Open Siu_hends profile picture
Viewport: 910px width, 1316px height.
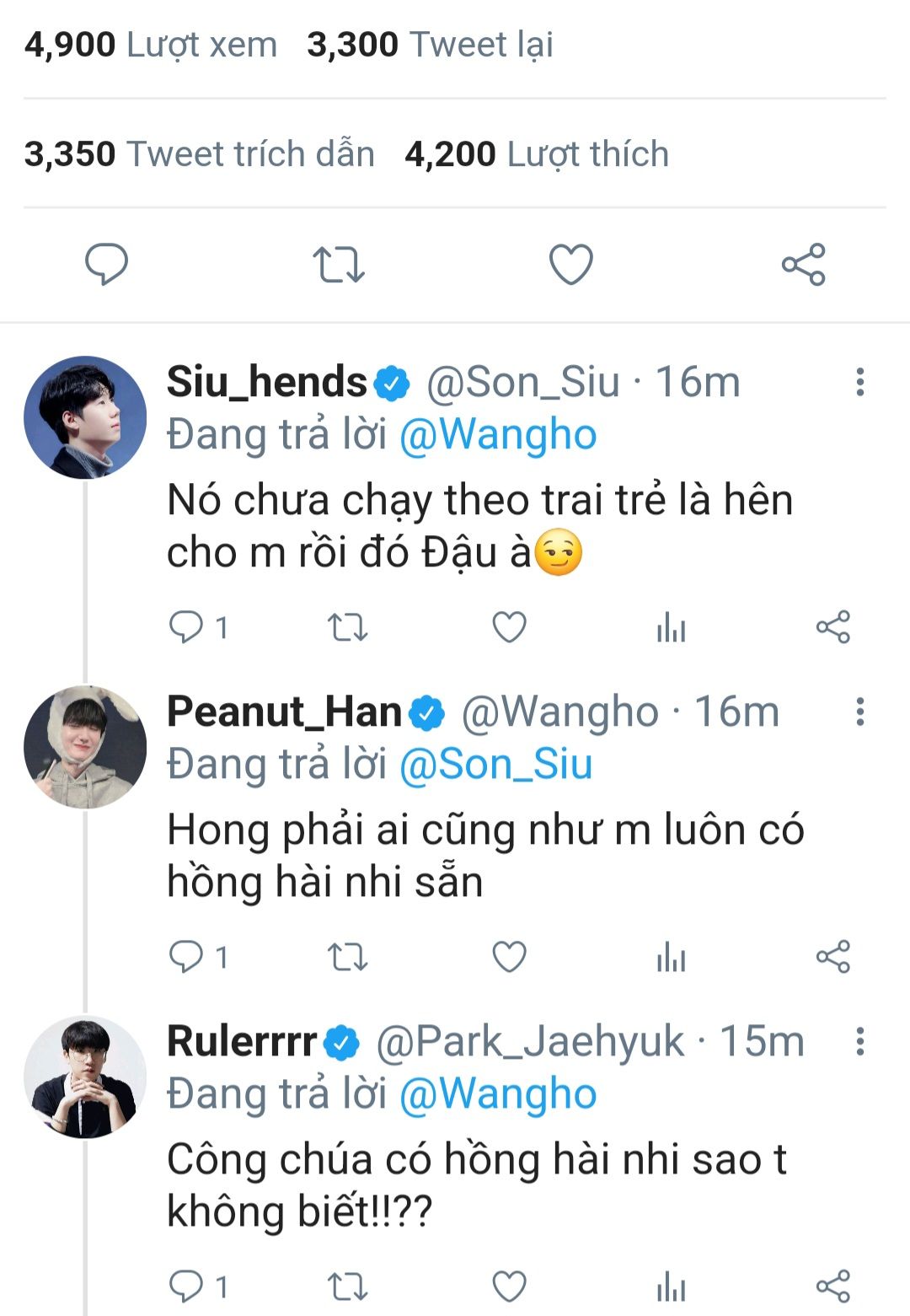(x=85, y=417)
